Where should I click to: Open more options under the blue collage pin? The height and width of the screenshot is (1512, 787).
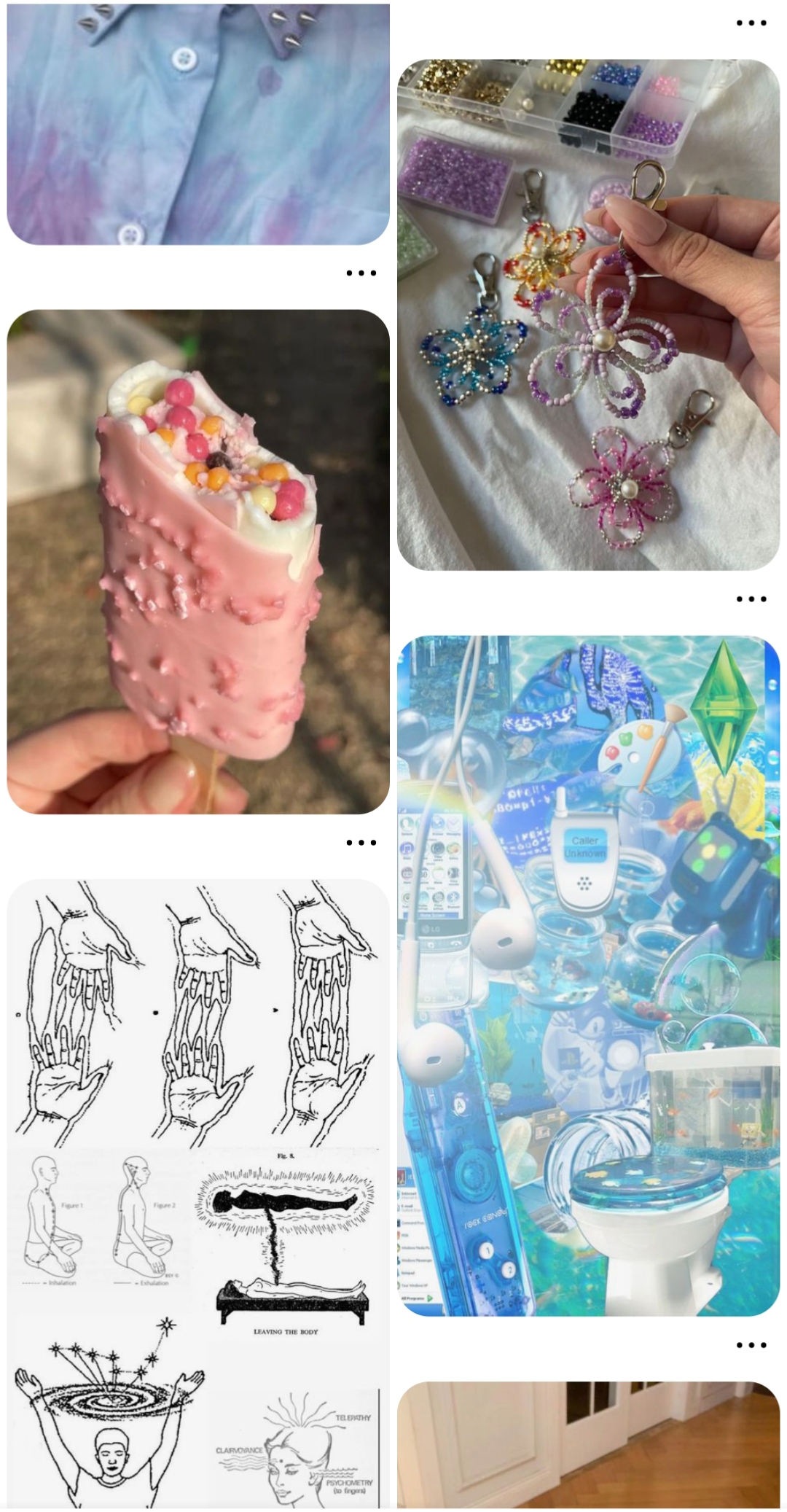pyautogui.click(x=751, y=1345)
